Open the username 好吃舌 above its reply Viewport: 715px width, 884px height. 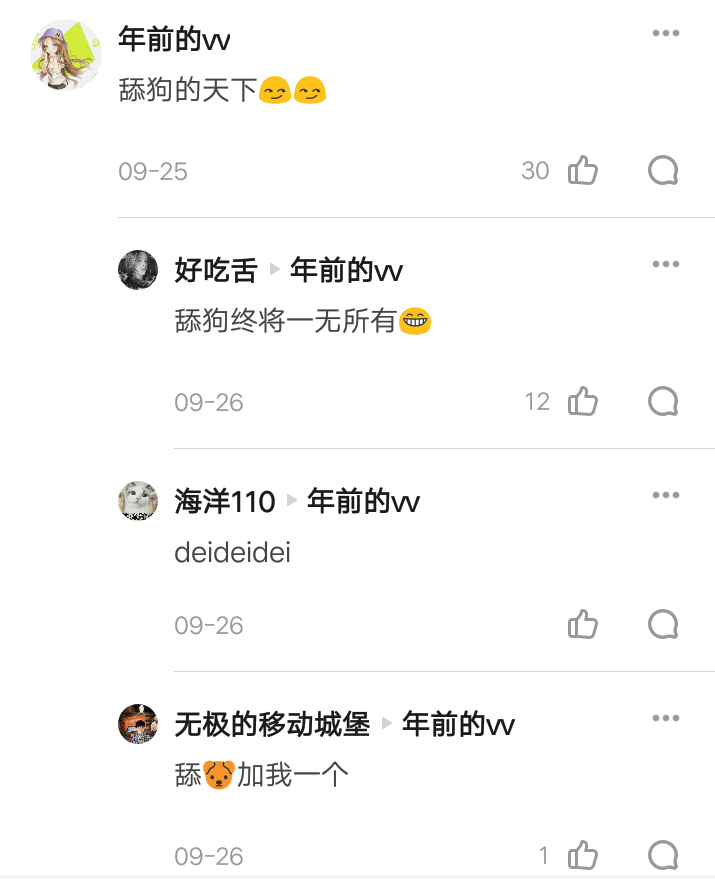click(x=216, y=270)
